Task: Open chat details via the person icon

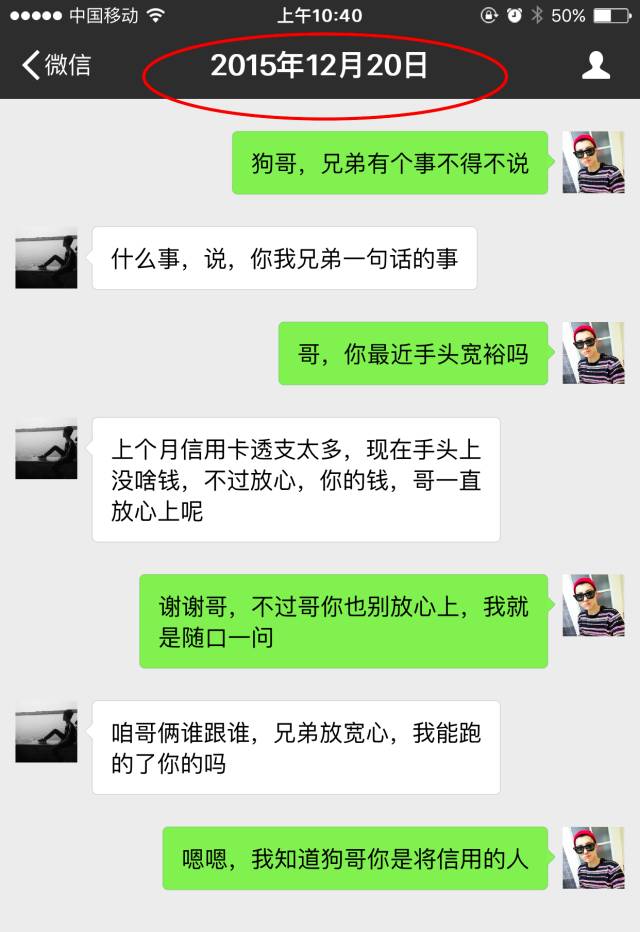Action: [596, 65]
